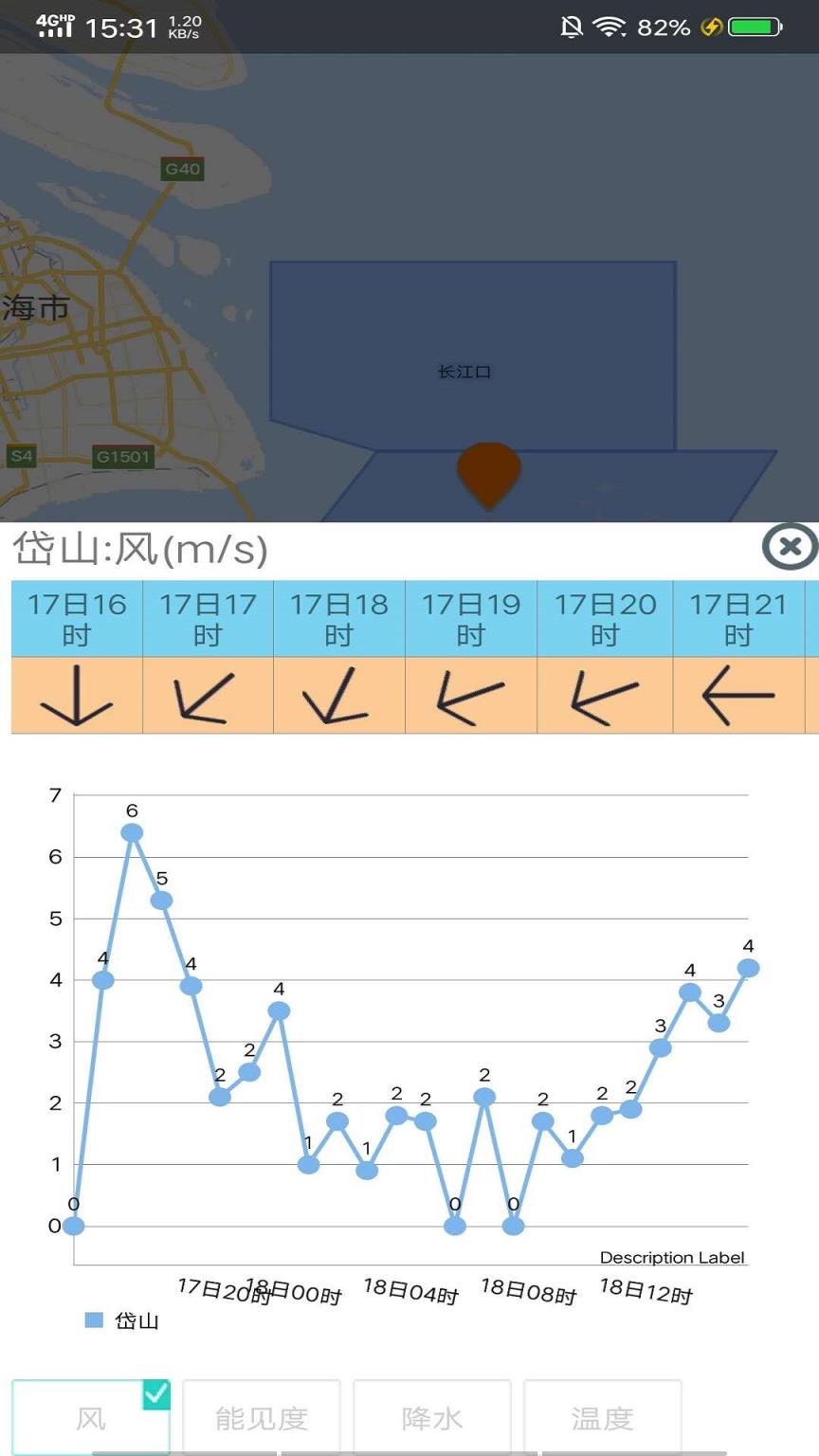The height and width of the screenshot is (1456, 819).
Task: Click the wind arrow under 17日20时
Action: (x=604, y=698)
